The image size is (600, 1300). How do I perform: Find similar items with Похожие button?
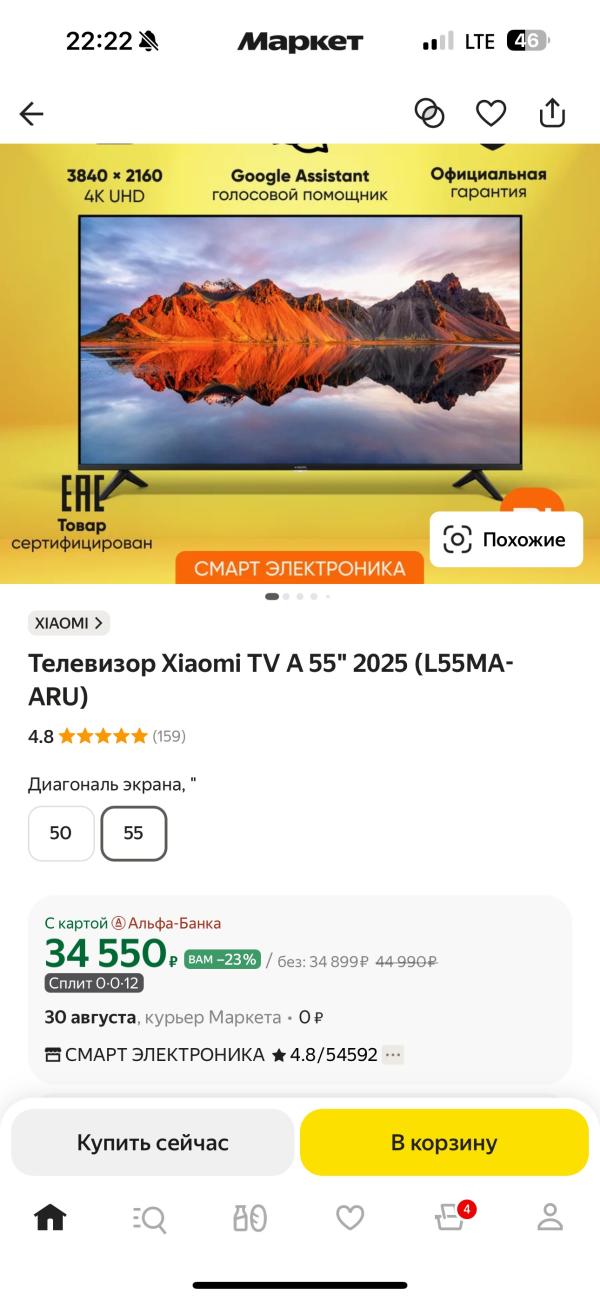click(506, 540)
